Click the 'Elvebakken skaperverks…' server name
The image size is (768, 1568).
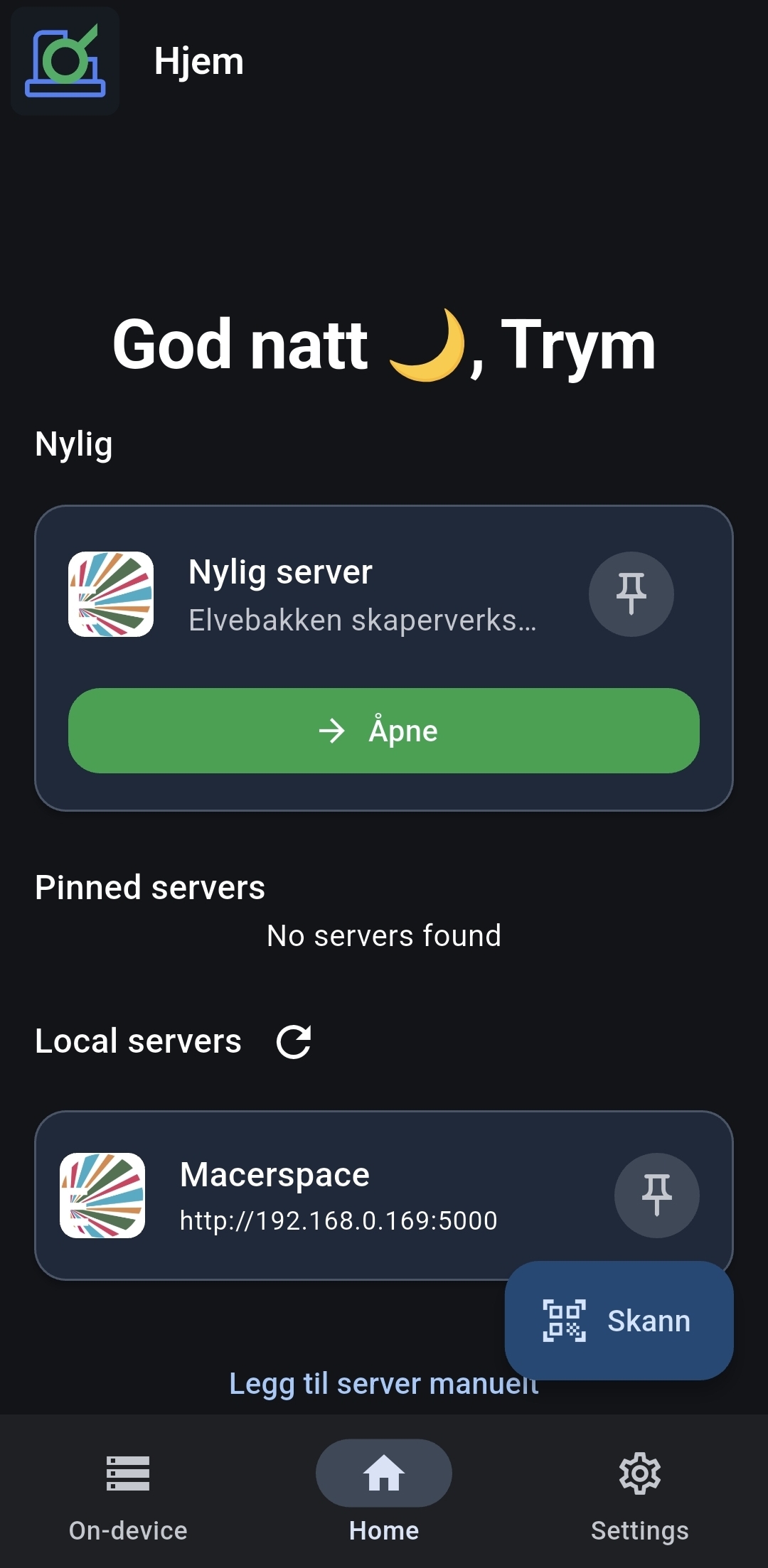coord(361,619)
